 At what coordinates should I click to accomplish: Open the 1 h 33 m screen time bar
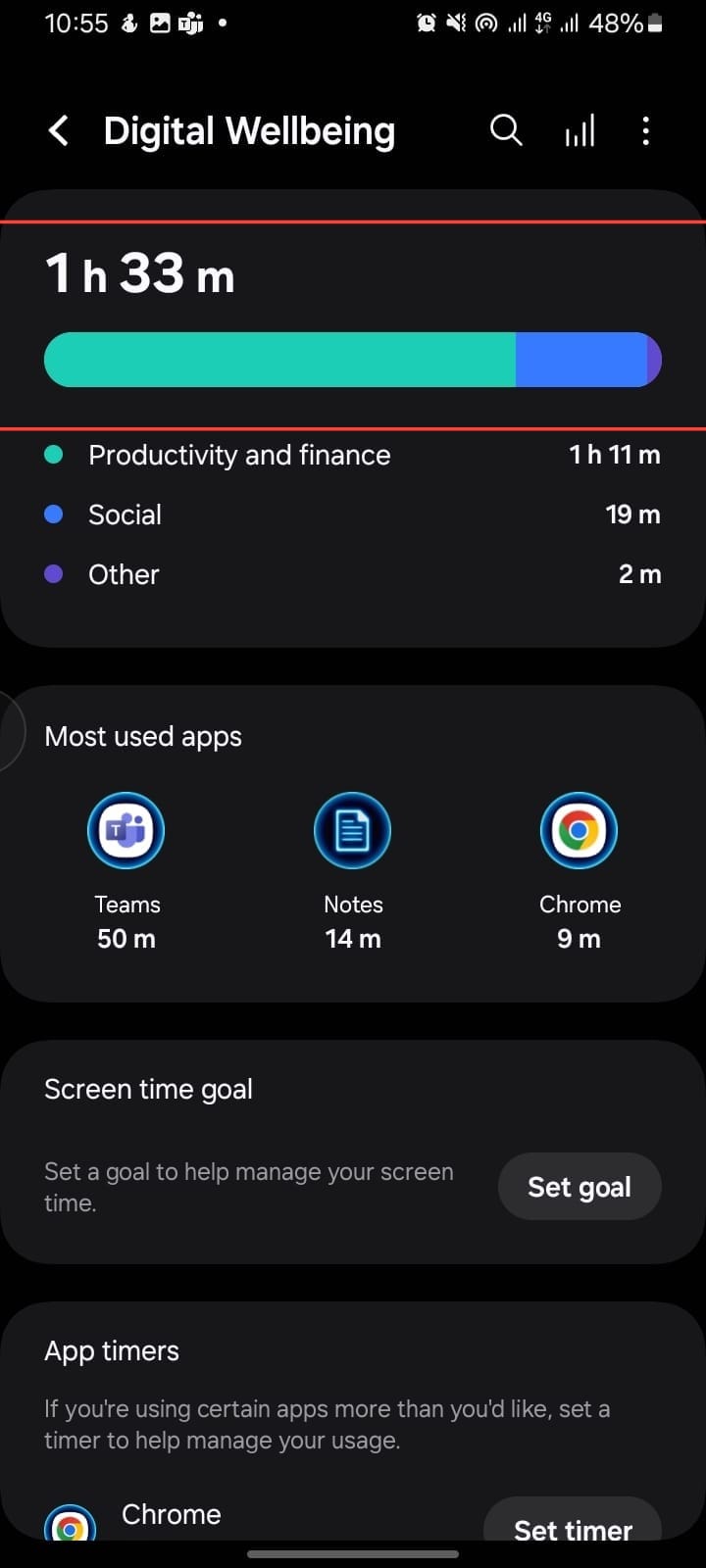coord(353,360)
